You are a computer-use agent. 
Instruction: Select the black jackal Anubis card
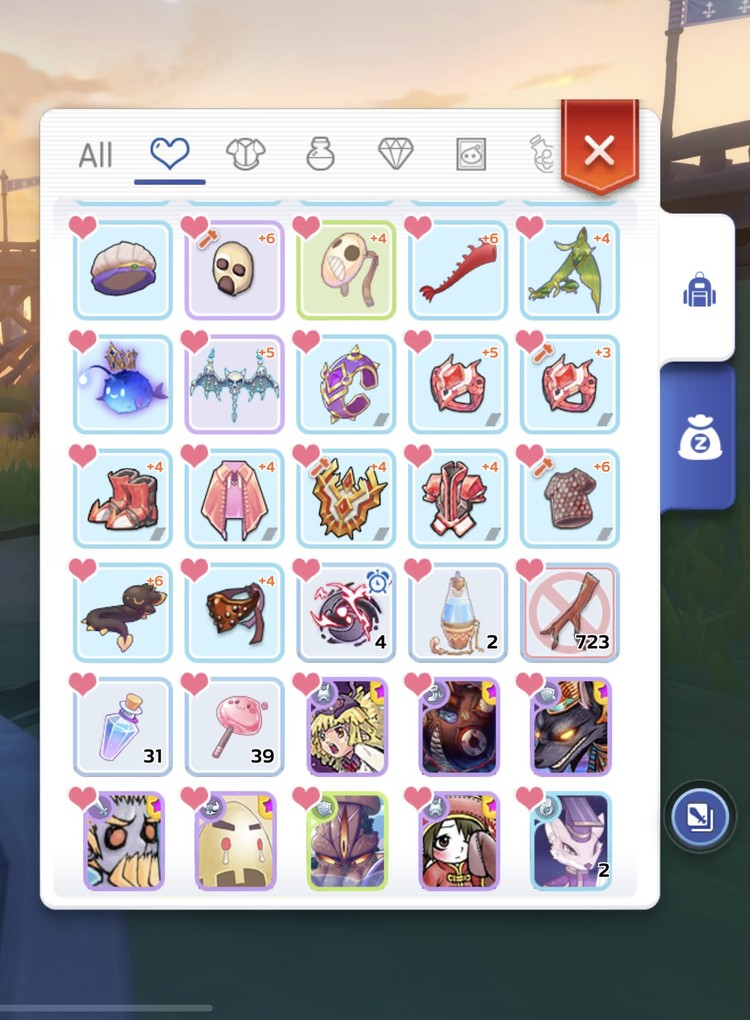tap(570, 726)
